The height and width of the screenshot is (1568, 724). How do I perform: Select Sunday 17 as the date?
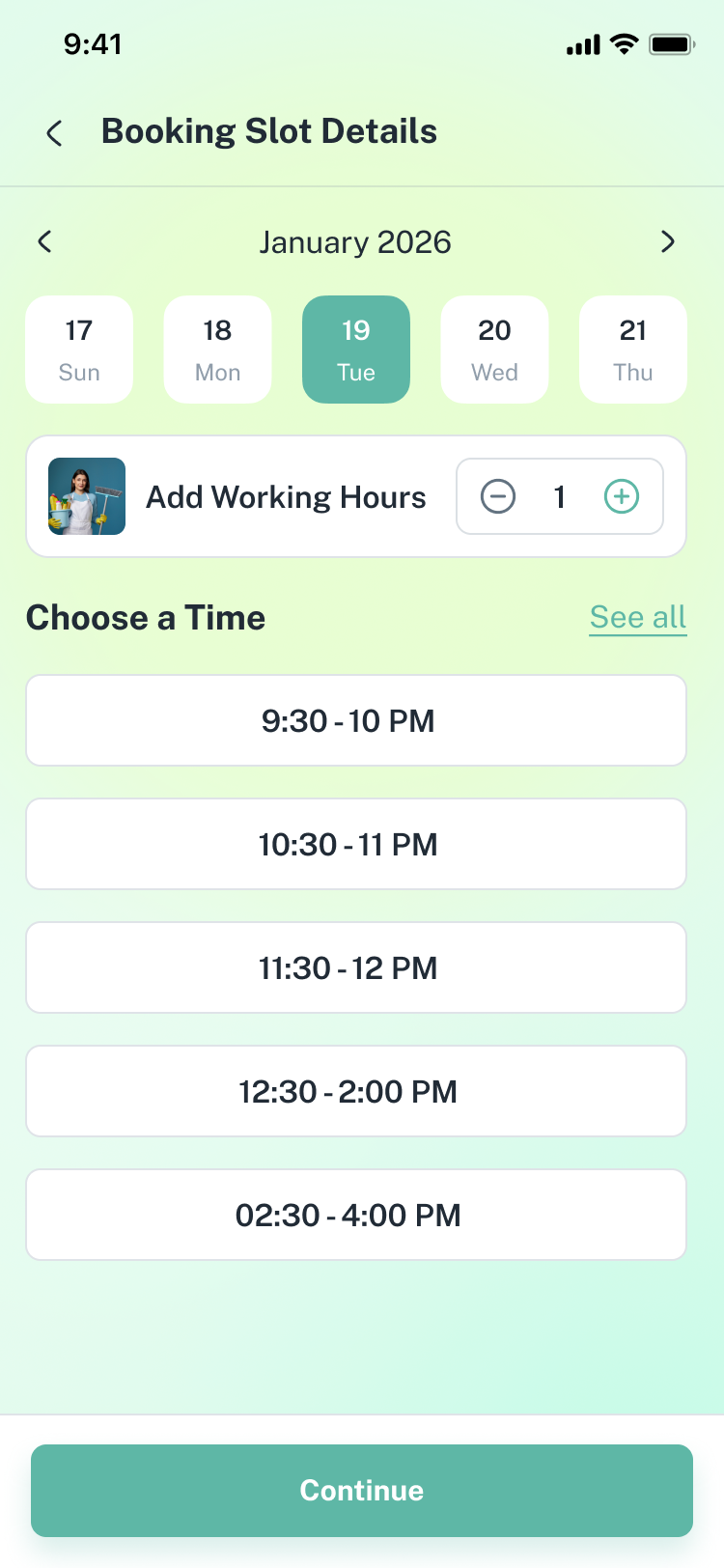(79, 350)
